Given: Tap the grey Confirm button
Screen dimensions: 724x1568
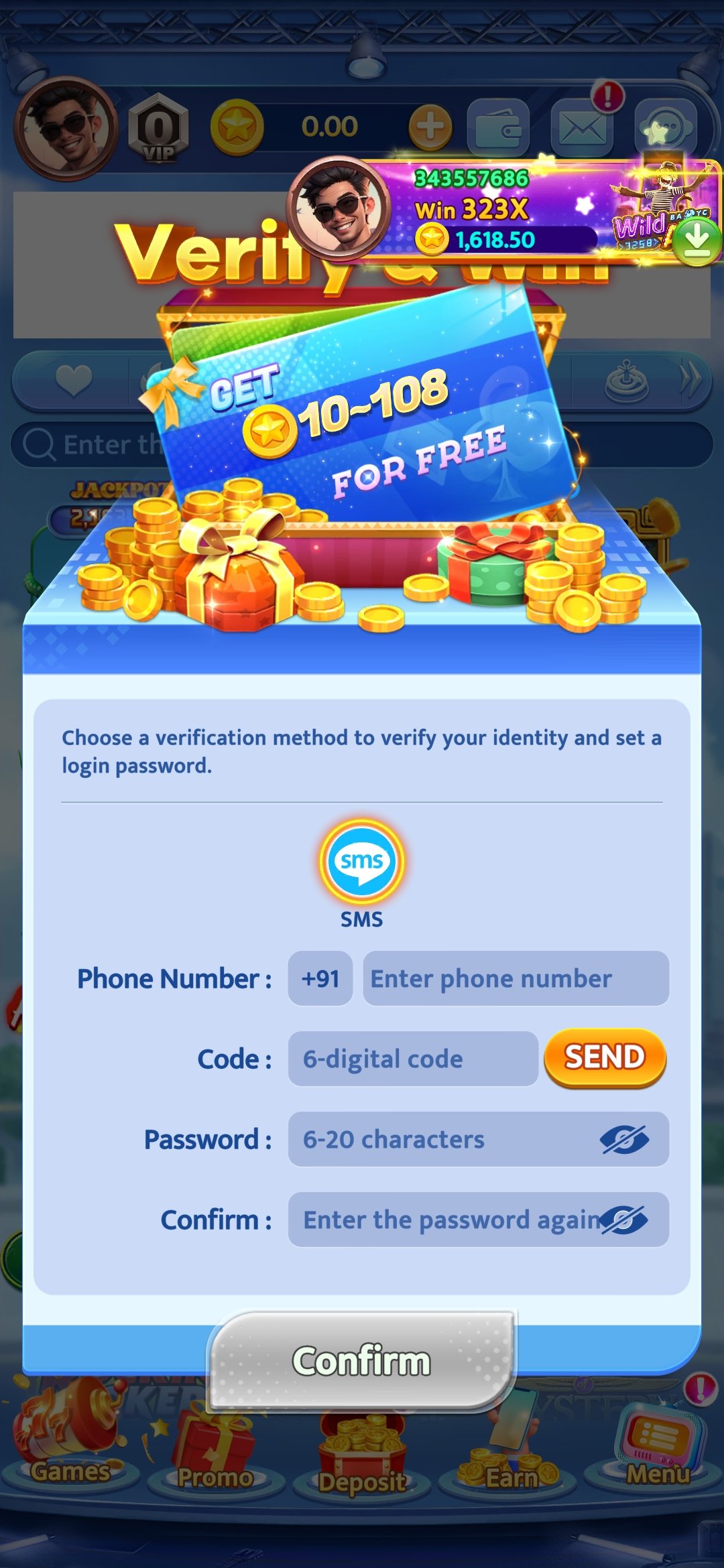Looking at the screenshot, I should (x=362, y=1361).
